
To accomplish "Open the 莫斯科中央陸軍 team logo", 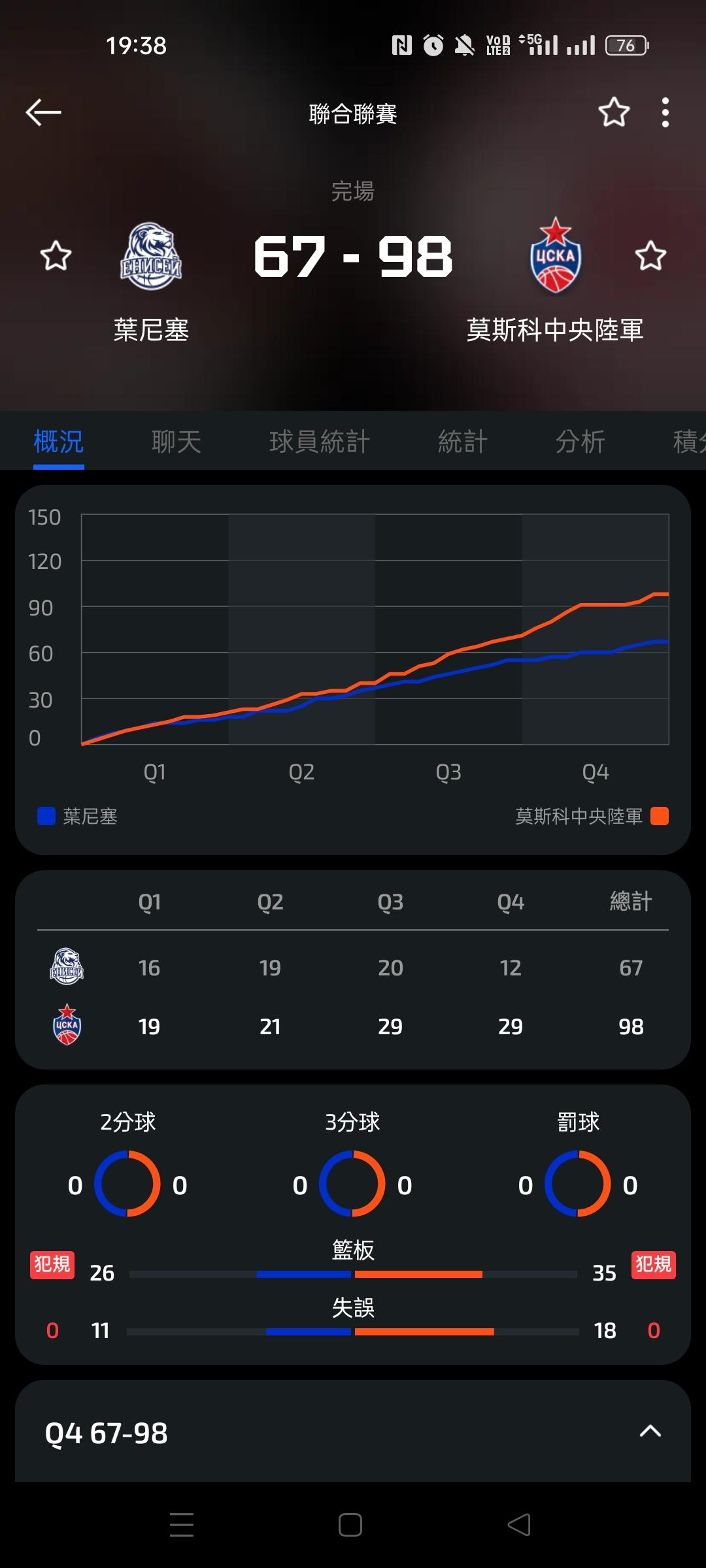I will [555, 255].
